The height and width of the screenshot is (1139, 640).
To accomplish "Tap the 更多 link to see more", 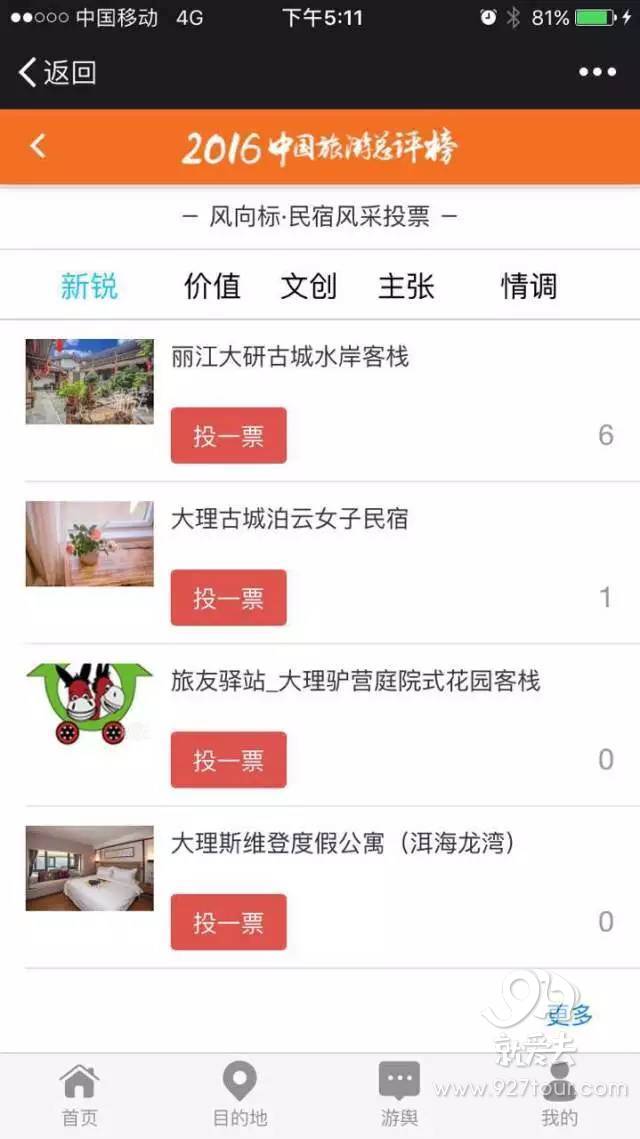I will [x=569, y=1015].
